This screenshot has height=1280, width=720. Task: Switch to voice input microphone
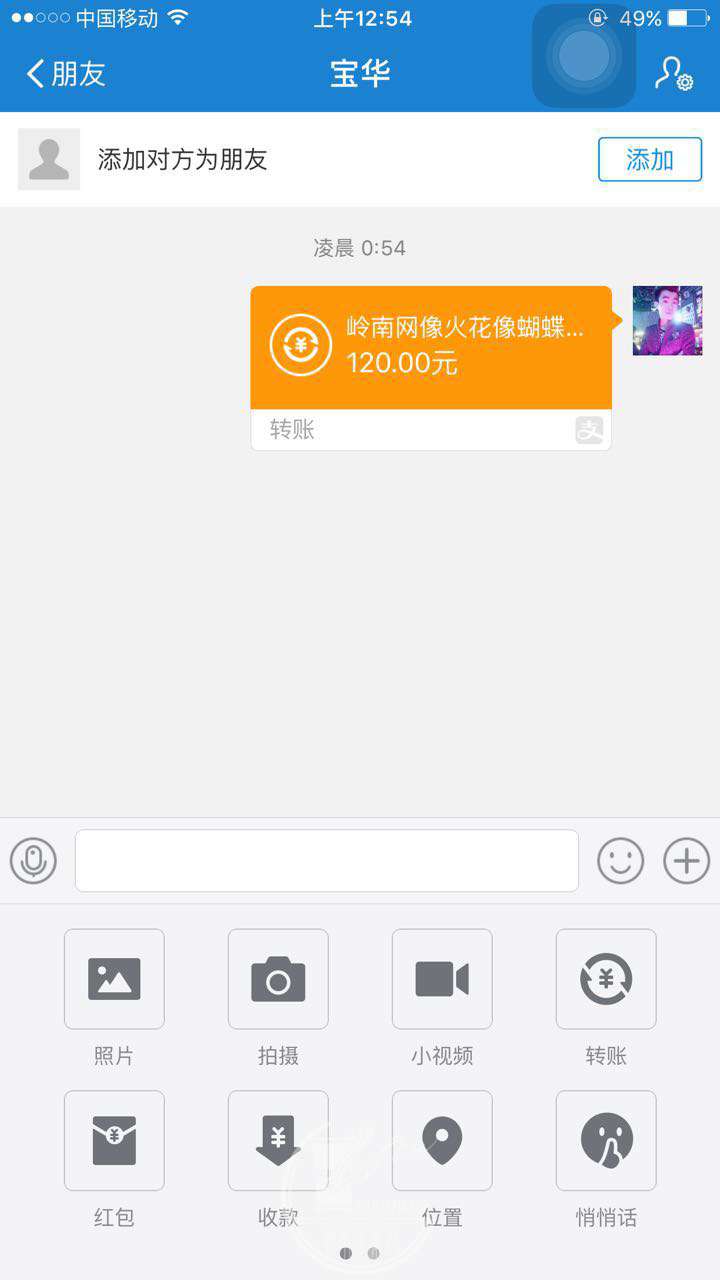pos(33,861)
